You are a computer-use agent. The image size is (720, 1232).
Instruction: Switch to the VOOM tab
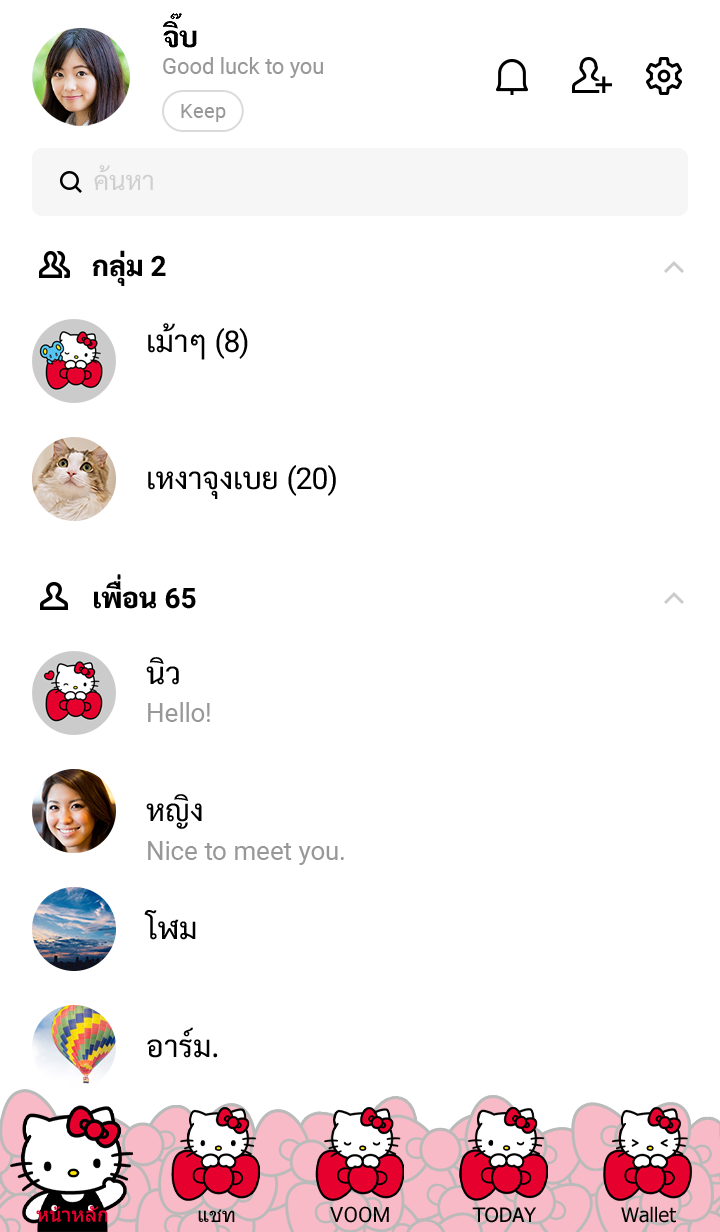[360, 1170]
